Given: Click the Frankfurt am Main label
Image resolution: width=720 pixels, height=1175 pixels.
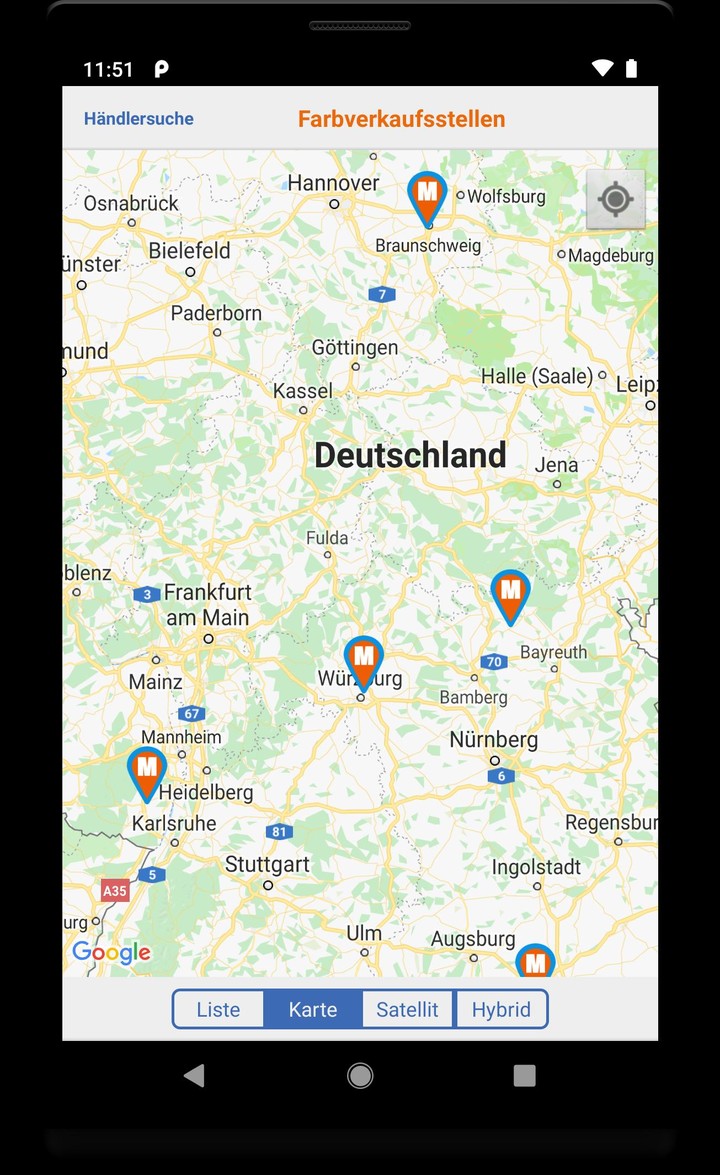Looking at the screenshot, I should coord(210,605).
